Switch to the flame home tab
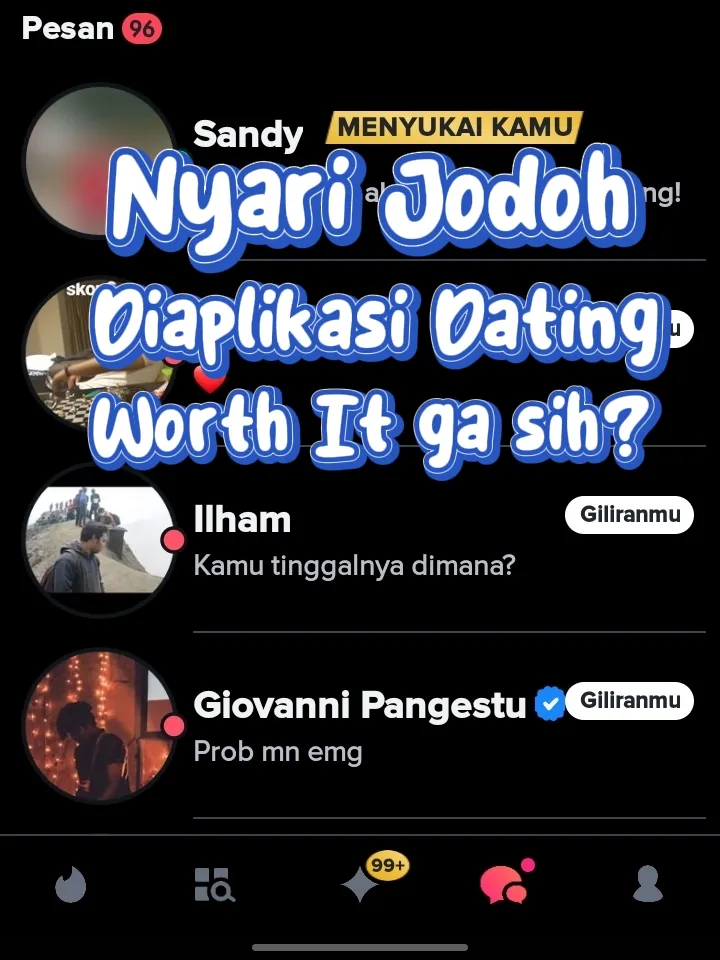 [x=71, y=884]
